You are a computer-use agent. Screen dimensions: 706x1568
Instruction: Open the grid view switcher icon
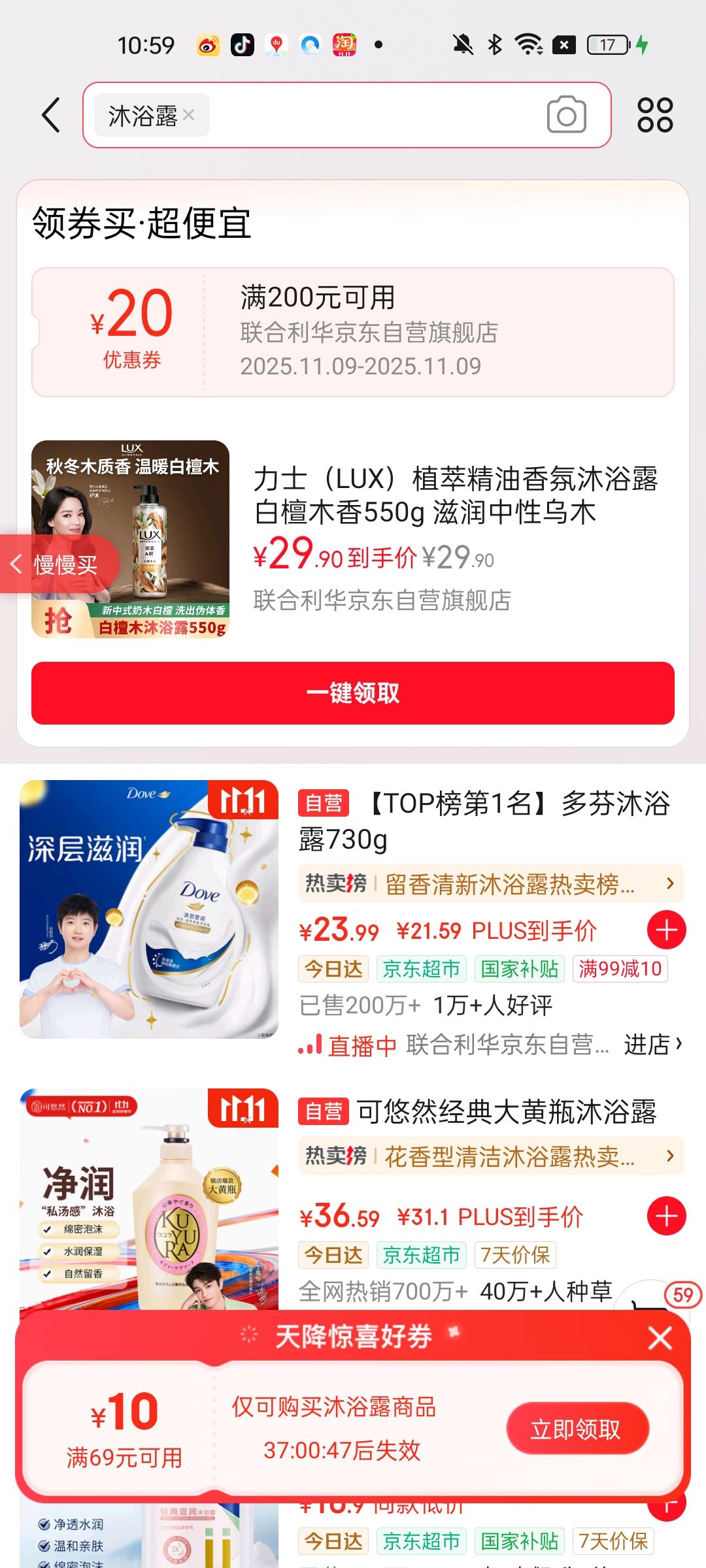tap(654, 115)
